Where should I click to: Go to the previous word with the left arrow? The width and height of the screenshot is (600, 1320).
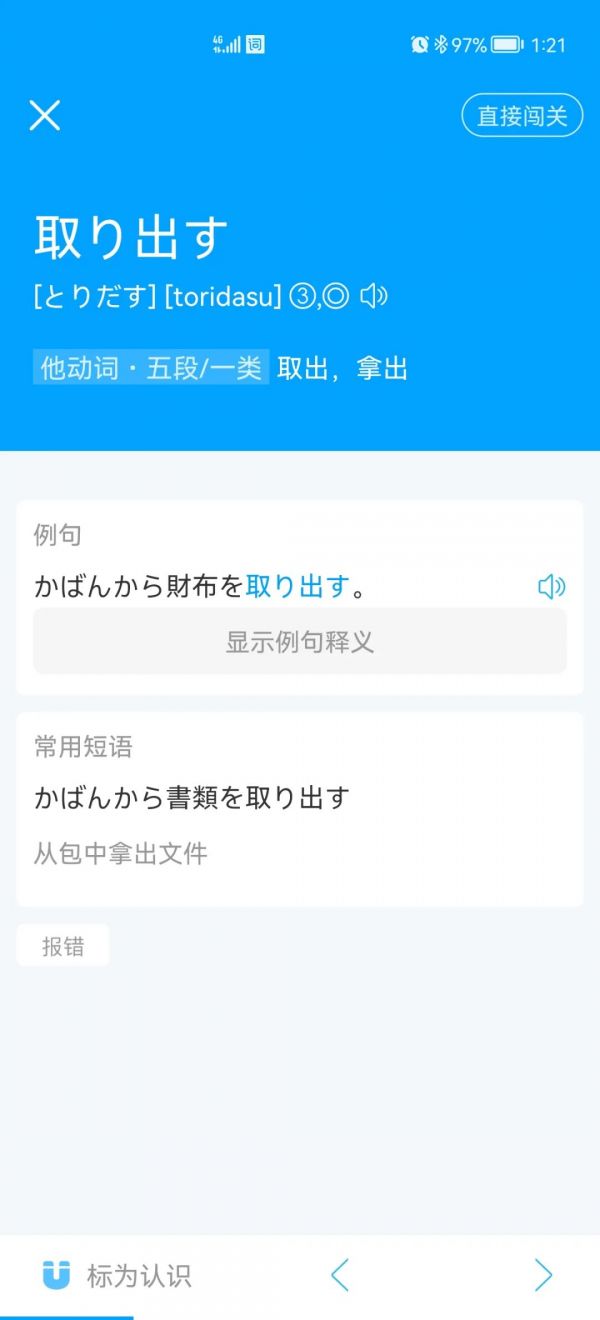[340, 1275]
